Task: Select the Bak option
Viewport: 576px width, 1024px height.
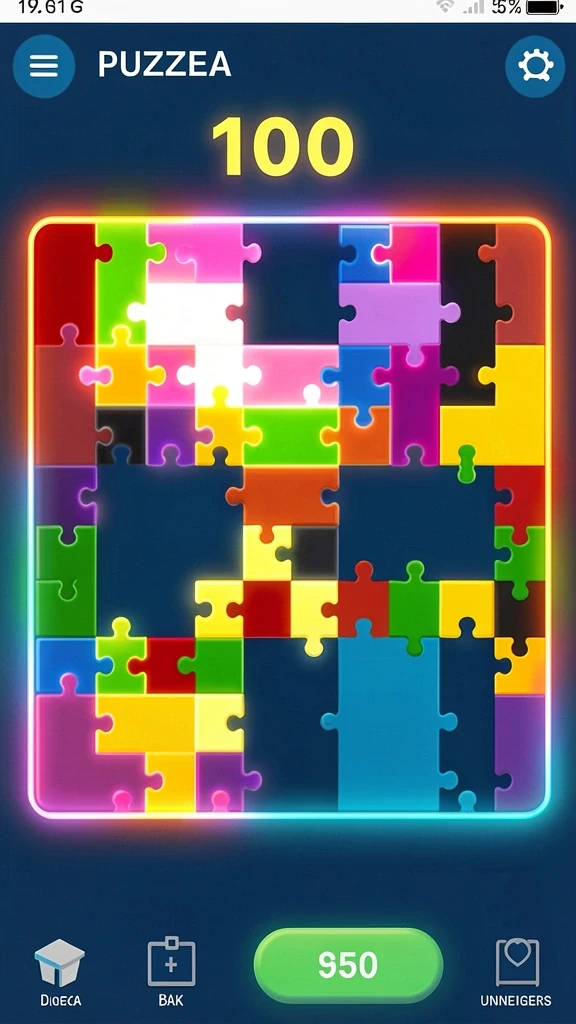Action: pyautogui.click(x=171, y=972)
